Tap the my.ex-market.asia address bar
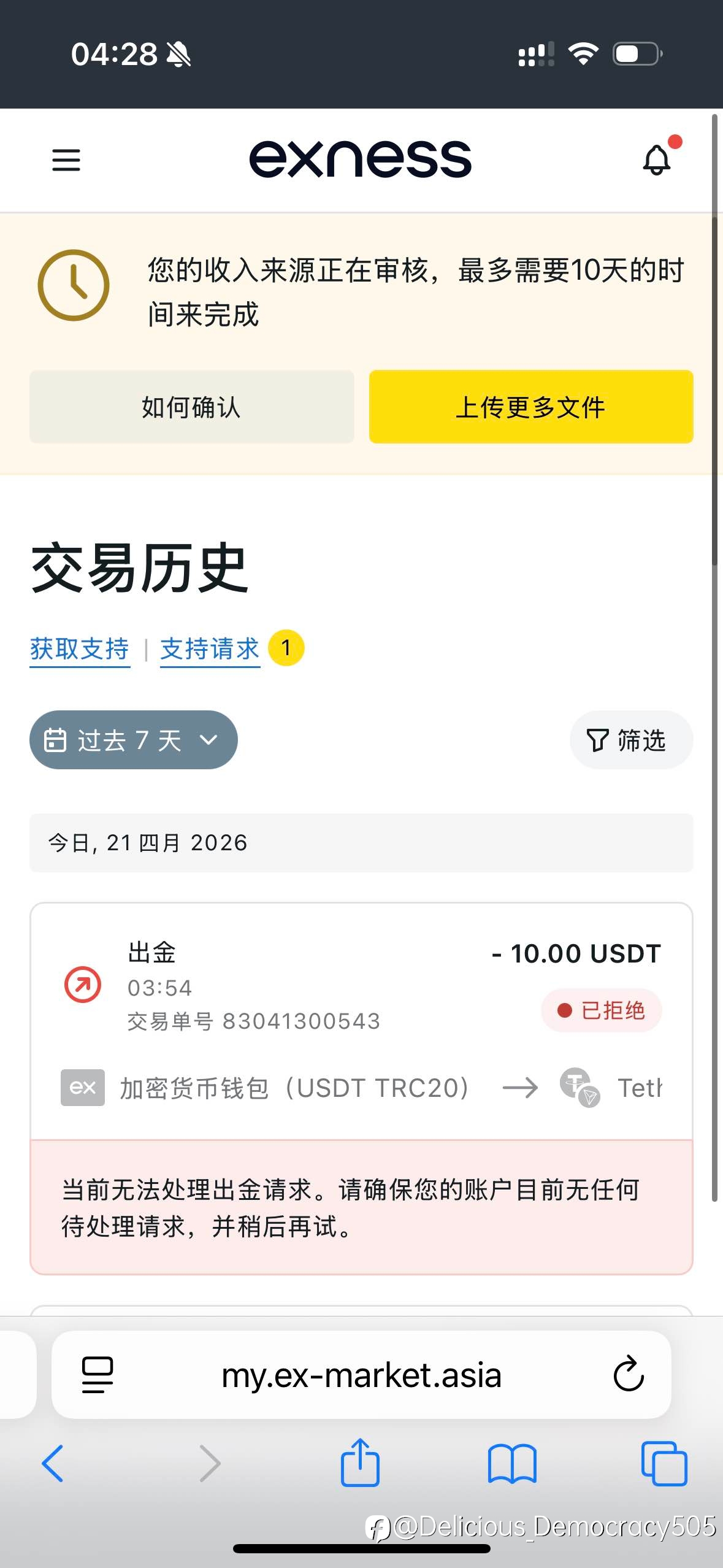Screen dimensions: 723x1568 tap(361, 1375)
